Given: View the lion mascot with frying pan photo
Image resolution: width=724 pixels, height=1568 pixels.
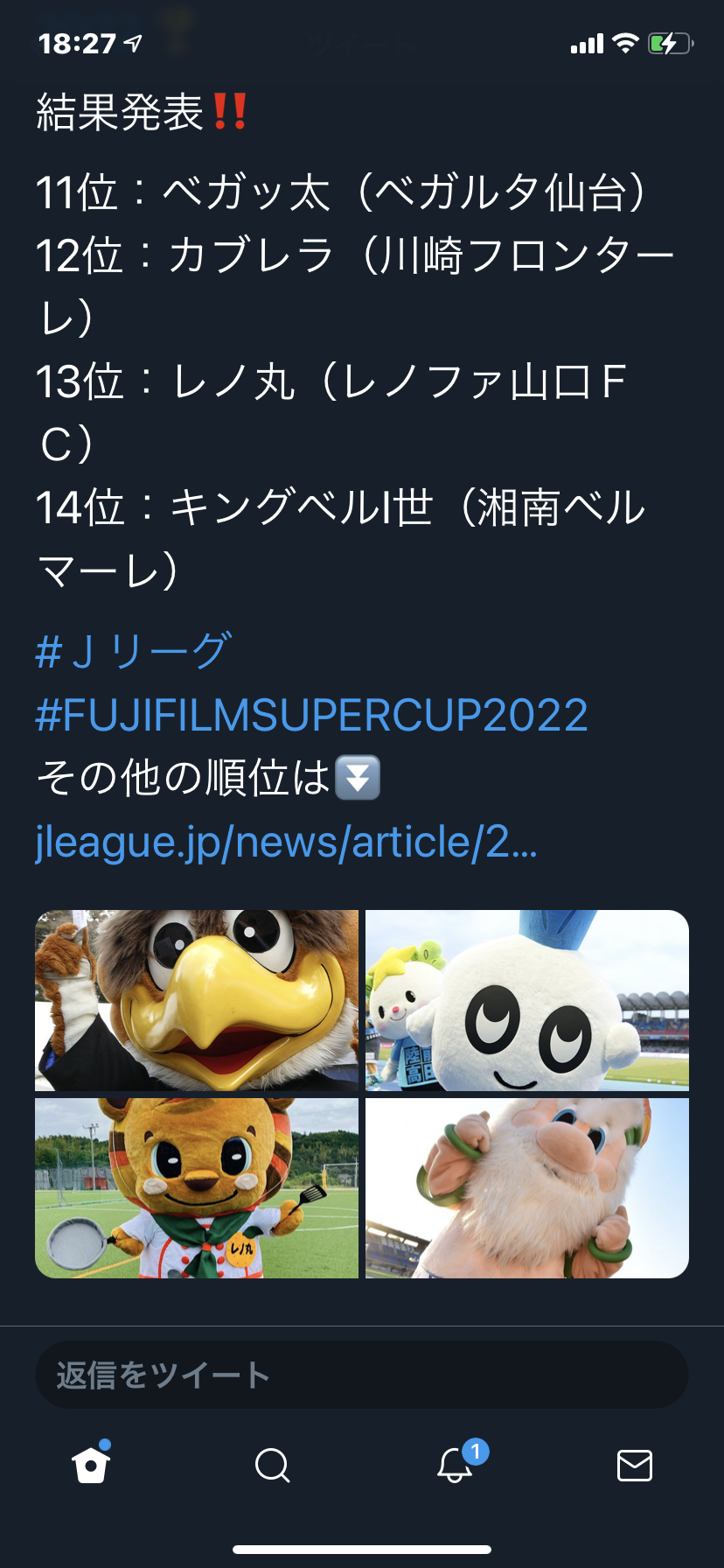Looking at the screenshot, I should click(197, 1187).
